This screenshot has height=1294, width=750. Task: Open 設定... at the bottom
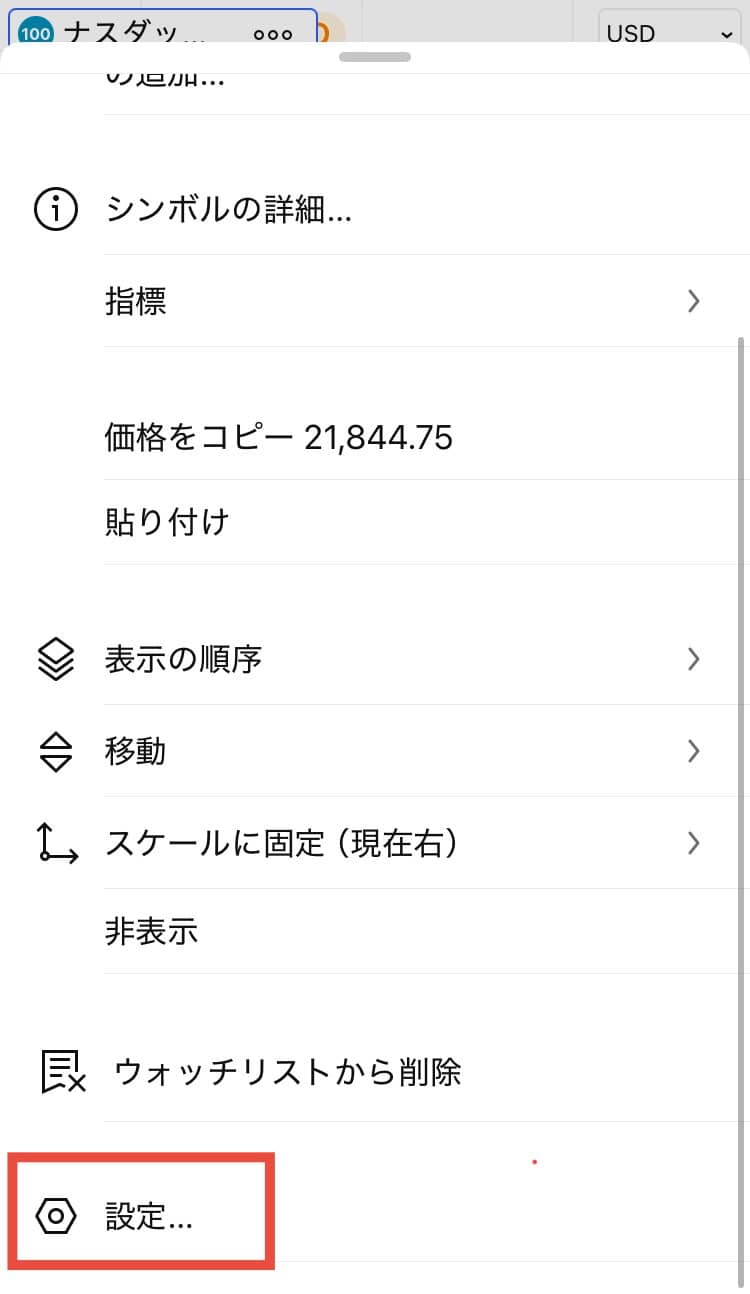click(140, 1216)
